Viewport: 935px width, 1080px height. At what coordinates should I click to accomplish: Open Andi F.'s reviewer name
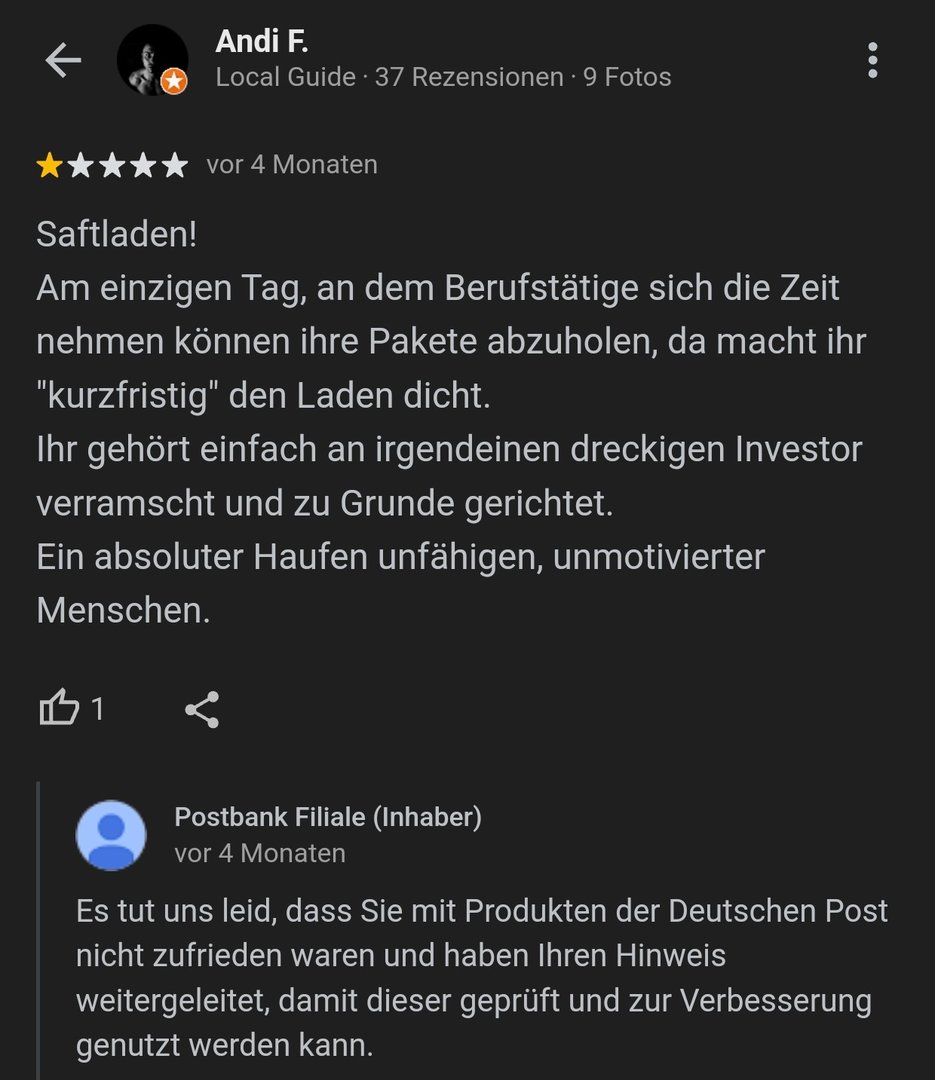tap(262, 42)
